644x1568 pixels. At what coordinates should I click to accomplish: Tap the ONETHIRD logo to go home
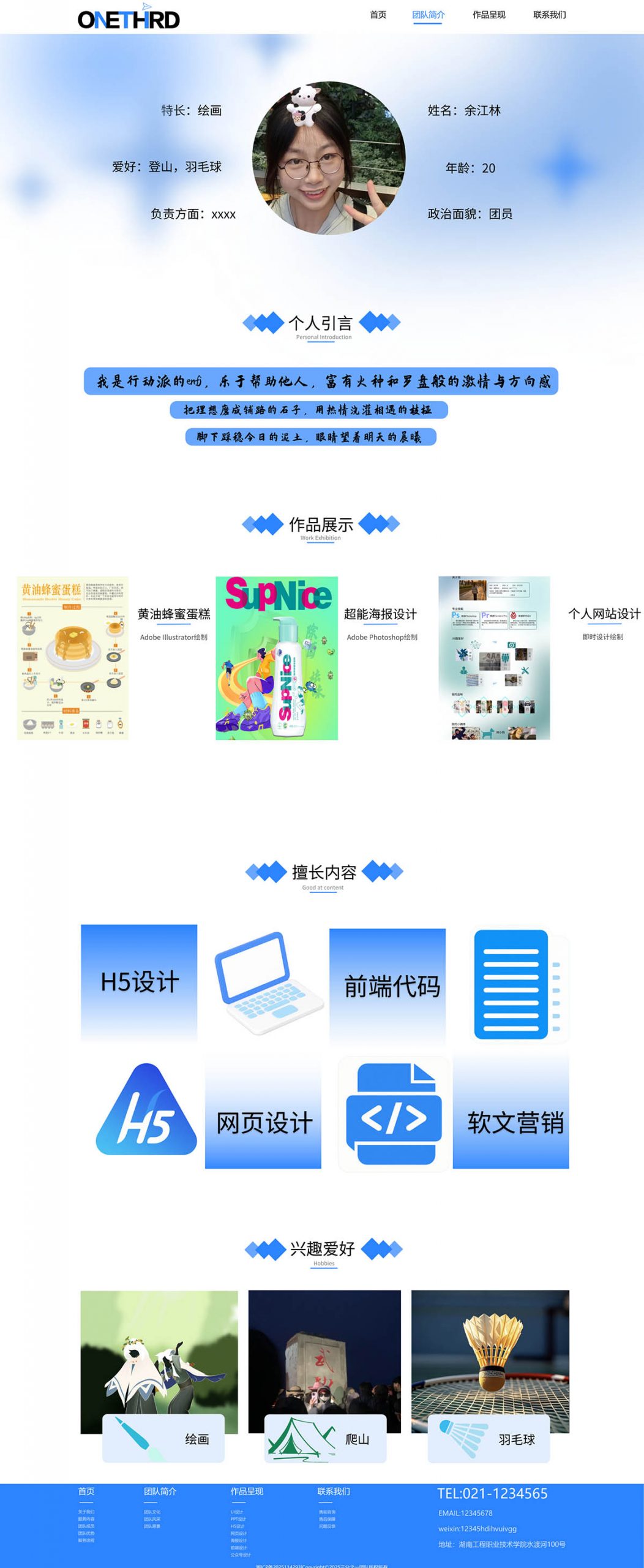coord(129,18)
